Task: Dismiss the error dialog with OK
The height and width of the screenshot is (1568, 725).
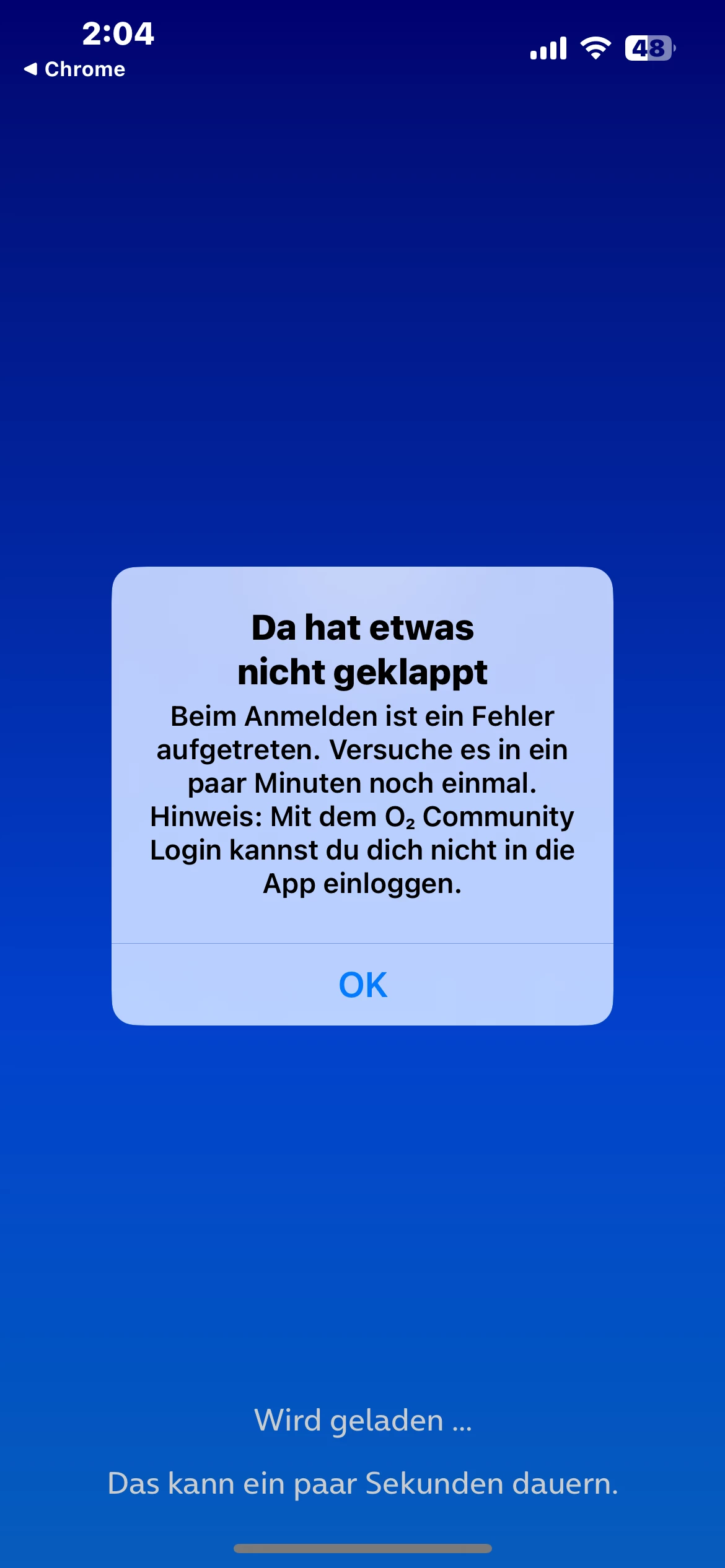Action: point(362,985)
